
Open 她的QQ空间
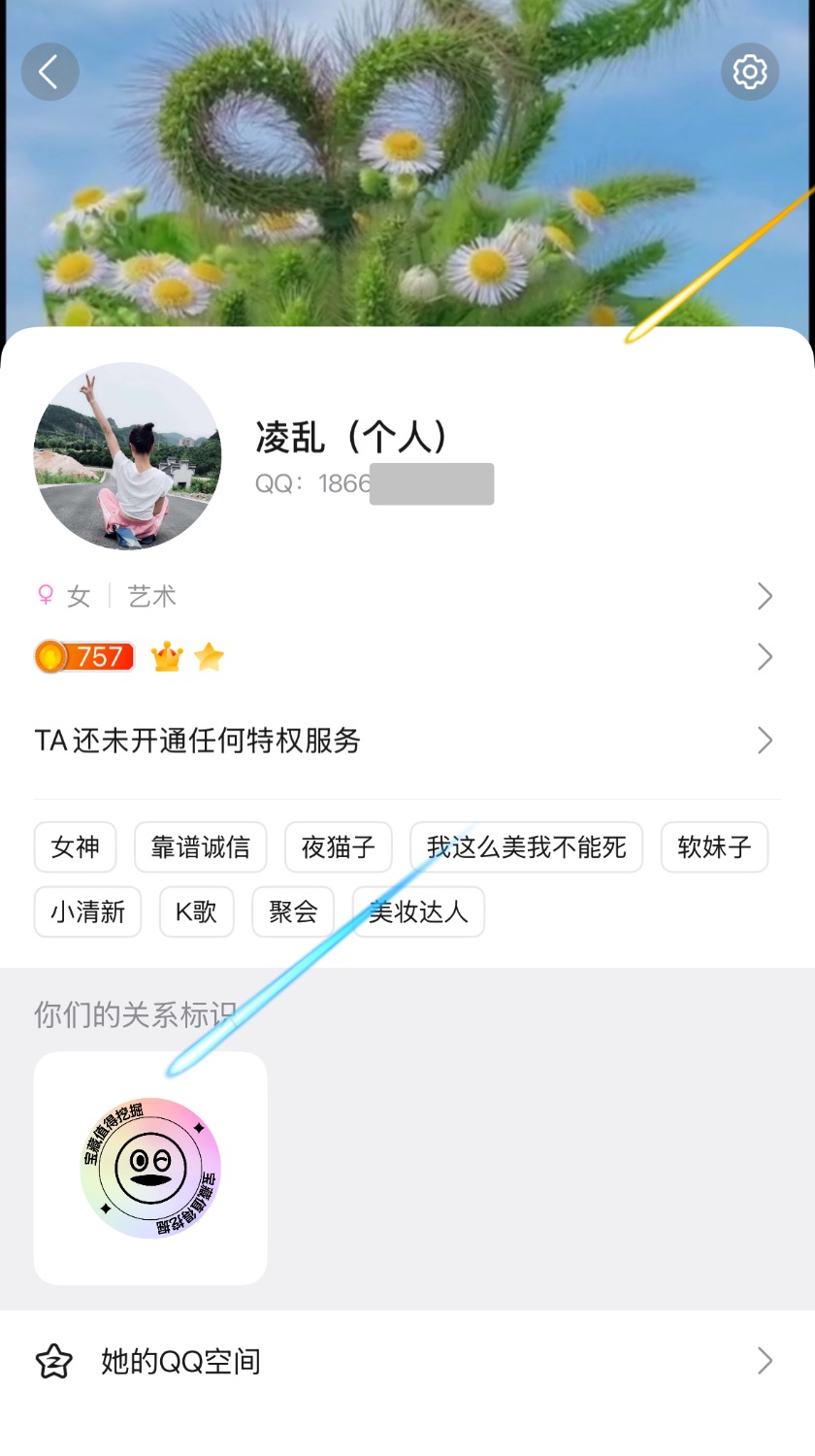click(407, 1362)
